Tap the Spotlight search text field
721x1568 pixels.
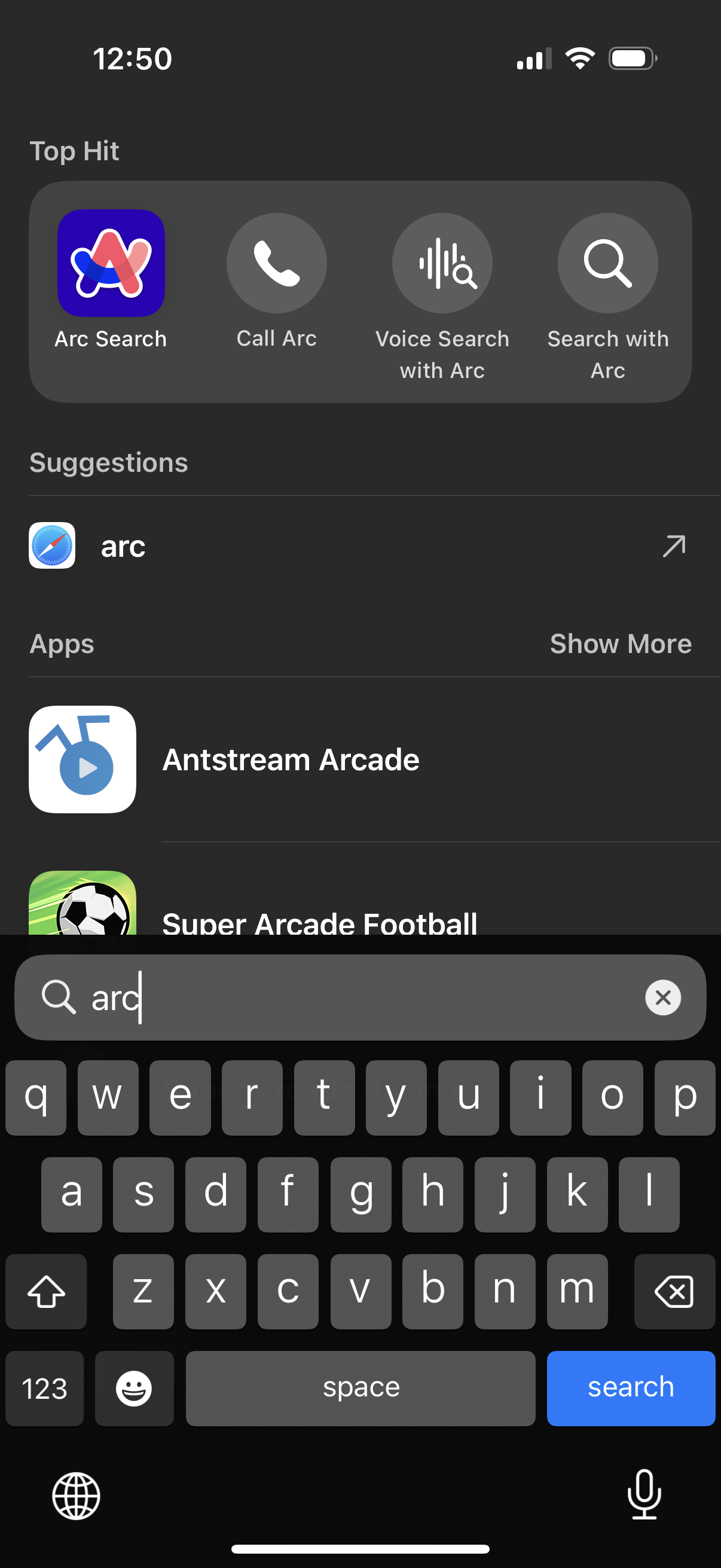click(360, 997)
